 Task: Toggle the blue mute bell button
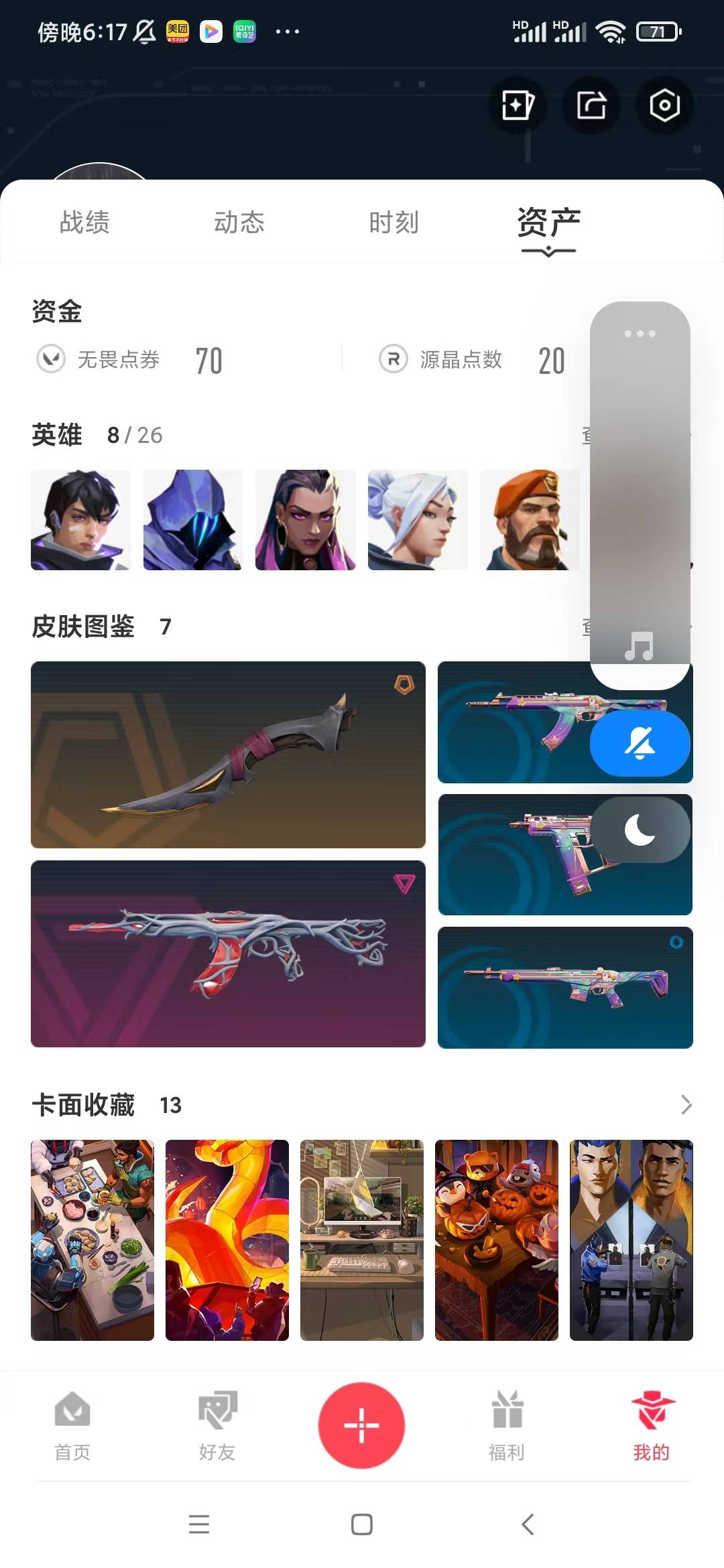click(x=640, y=744)
